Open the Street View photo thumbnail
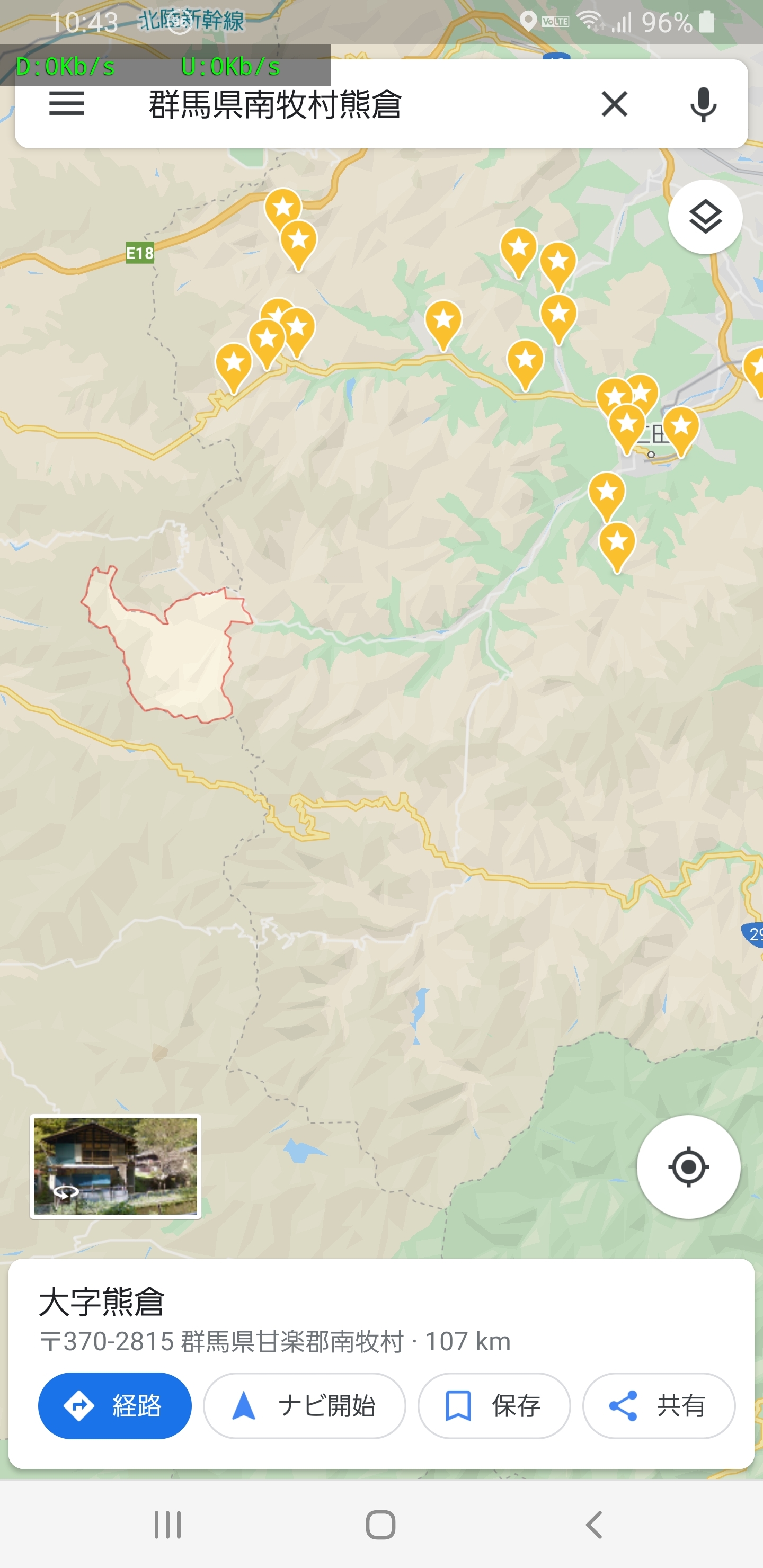The image size is (763, 1568). pos(116,1165)
